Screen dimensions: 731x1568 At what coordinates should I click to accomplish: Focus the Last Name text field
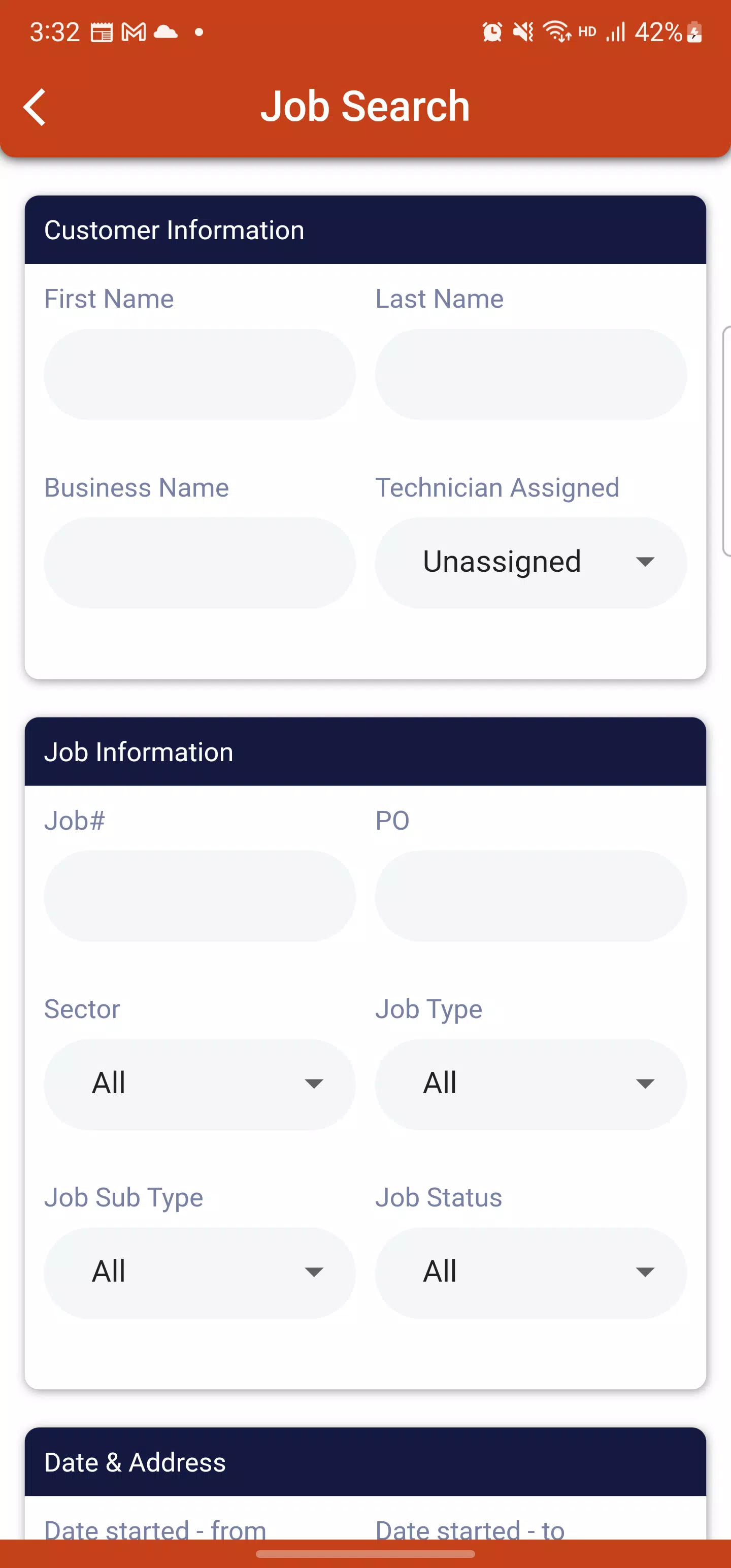point(531,374)
